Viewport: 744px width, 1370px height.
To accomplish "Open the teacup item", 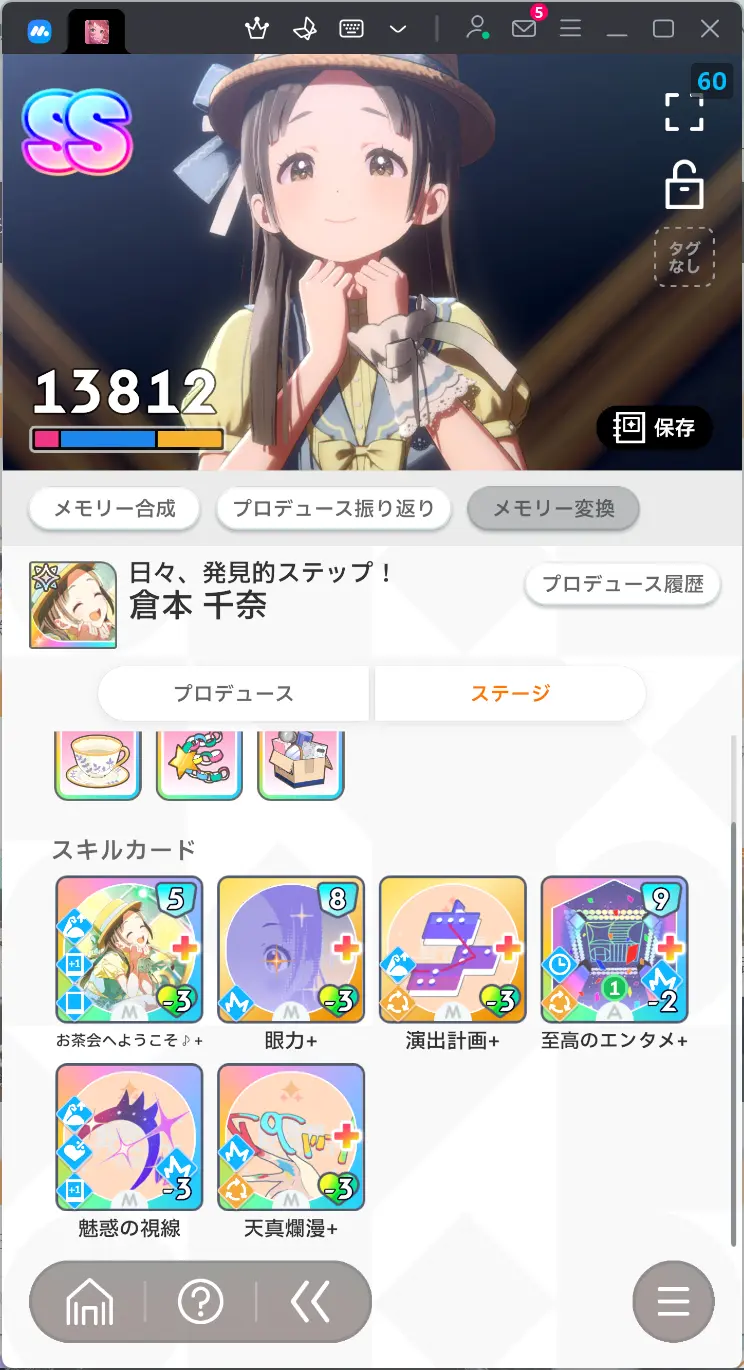I will 98,764.
